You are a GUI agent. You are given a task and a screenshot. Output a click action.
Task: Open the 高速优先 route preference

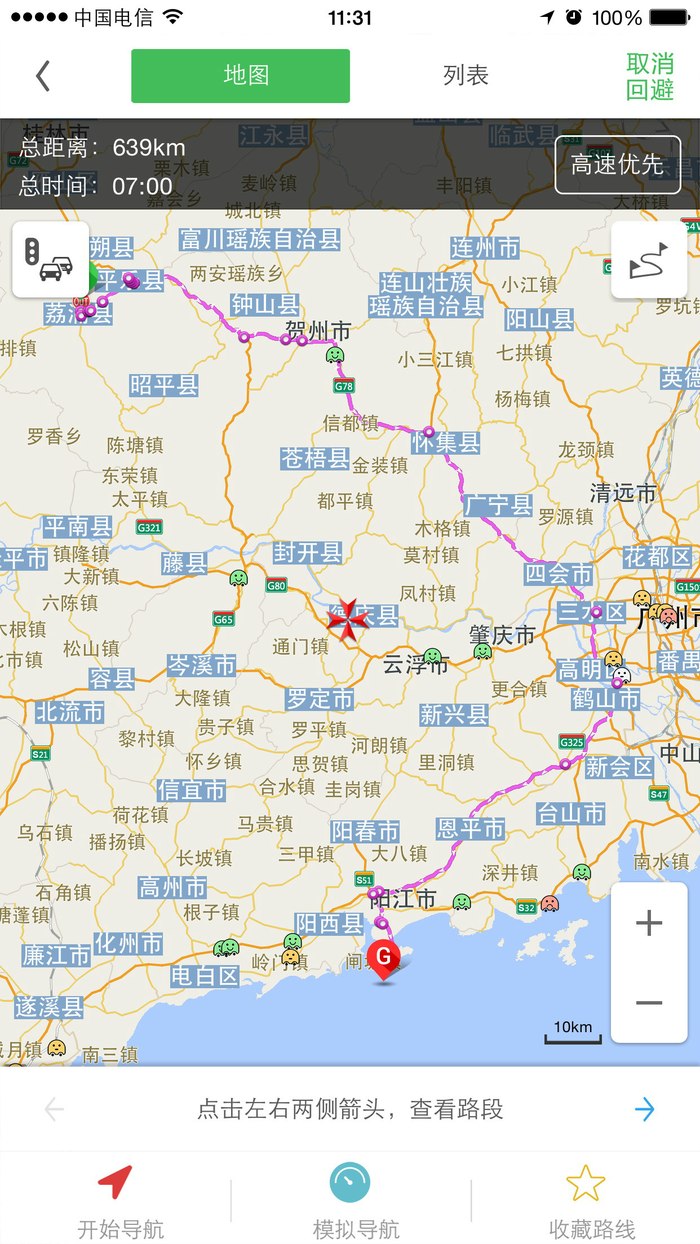(618, 165)
